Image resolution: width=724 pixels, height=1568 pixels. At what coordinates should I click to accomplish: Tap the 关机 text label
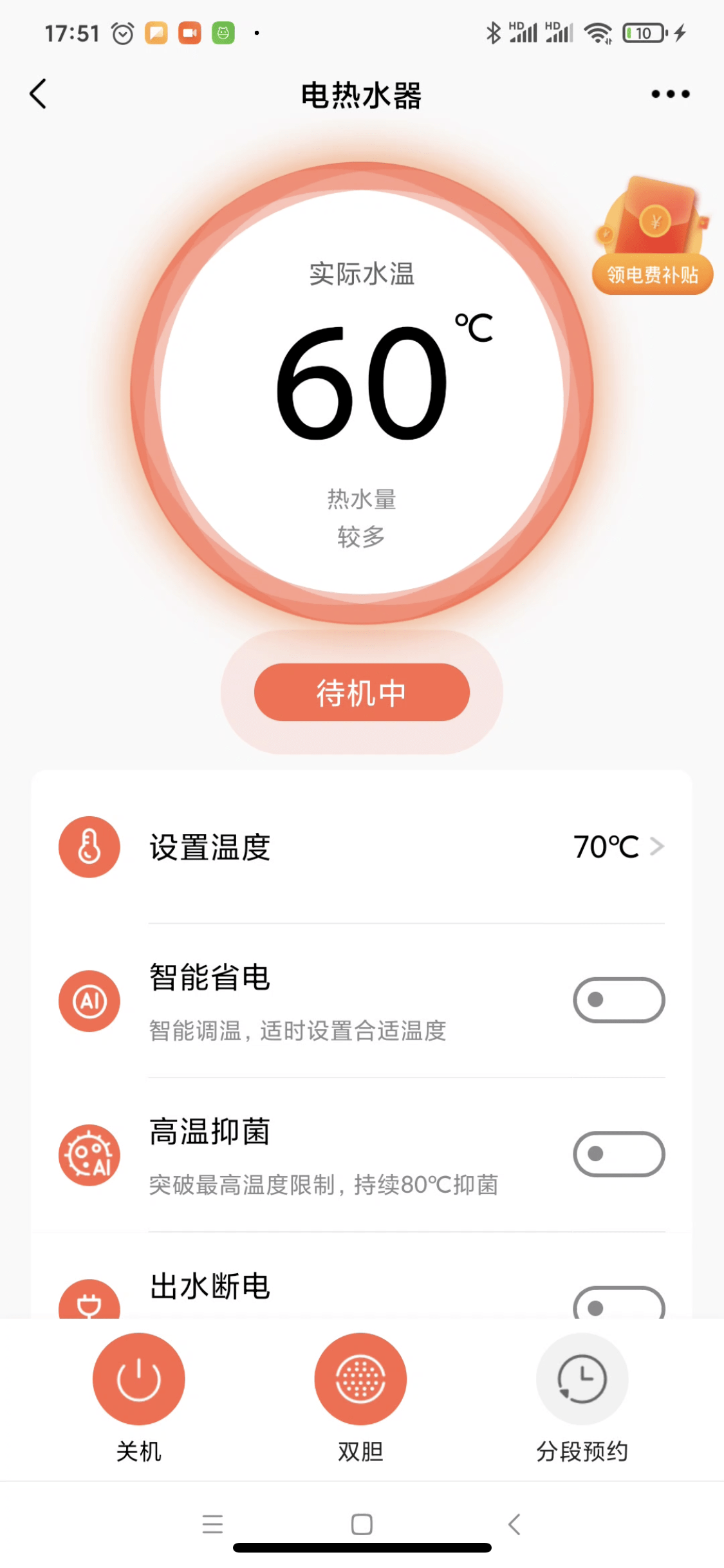pos(139,1452)
